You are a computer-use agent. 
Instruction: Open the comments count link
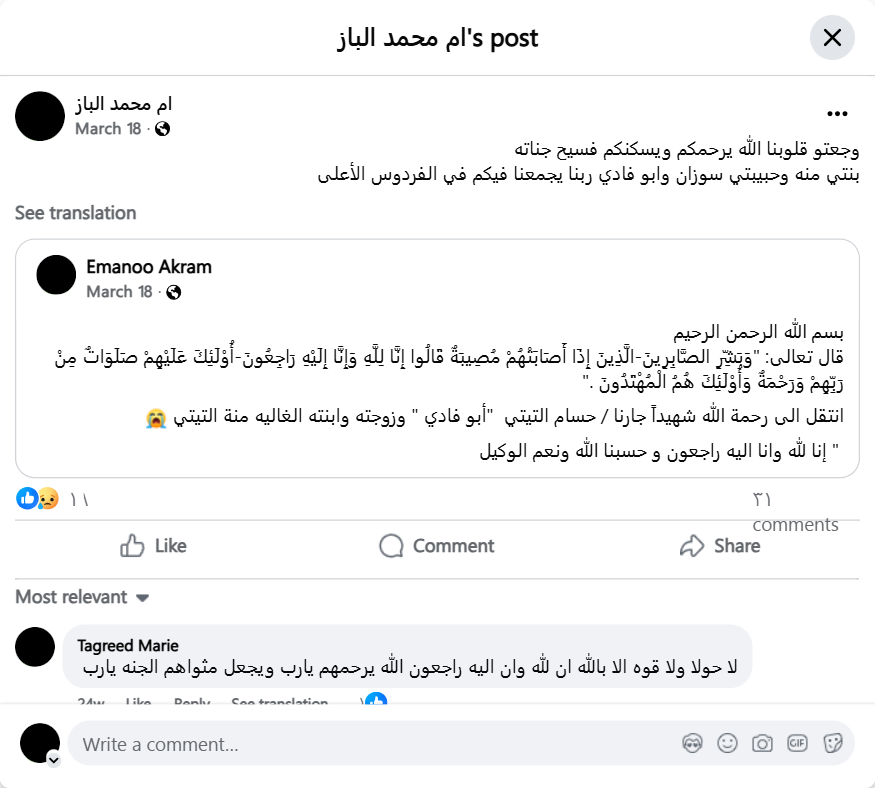click(x=795, y=512)
